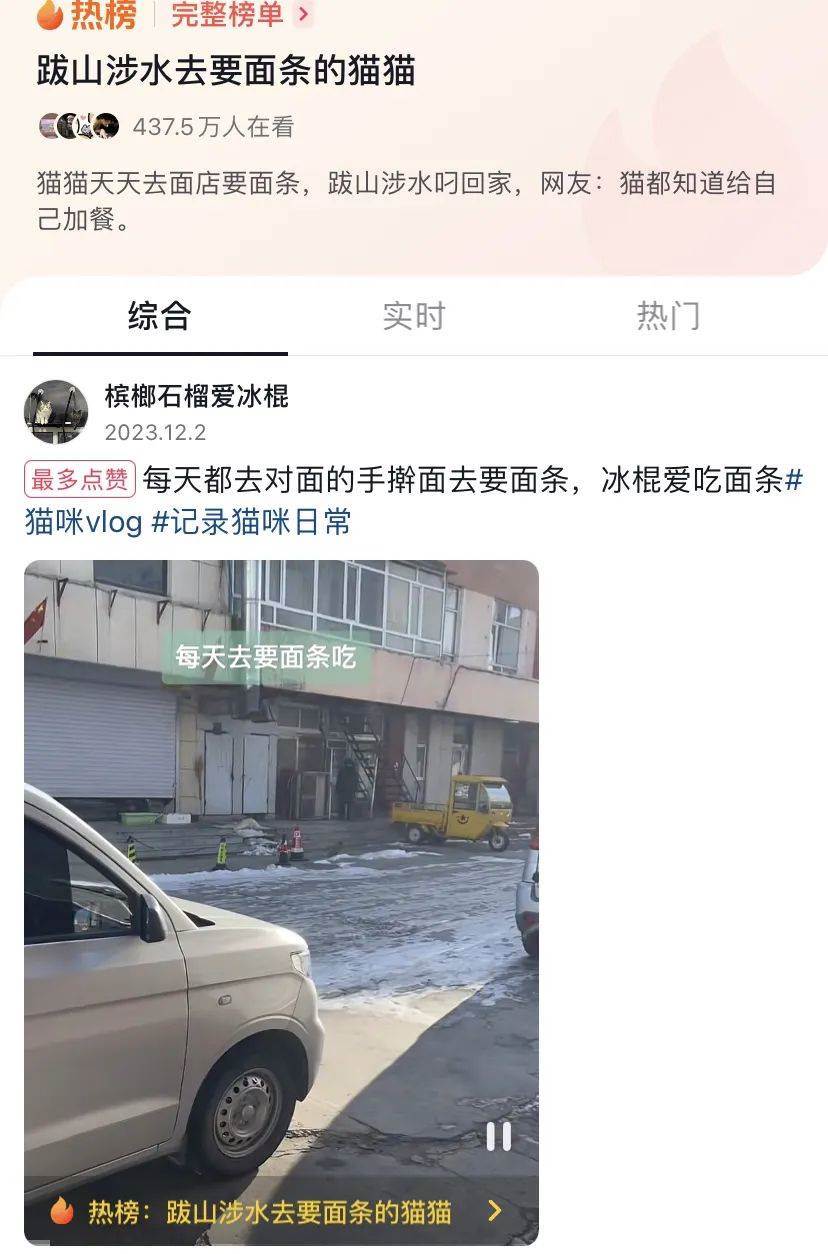This screenshot has height=1254, width=828.
Task: Open 槟榔石榴爱冰棍's profile avatar
Action: click(x=56, y=411)
